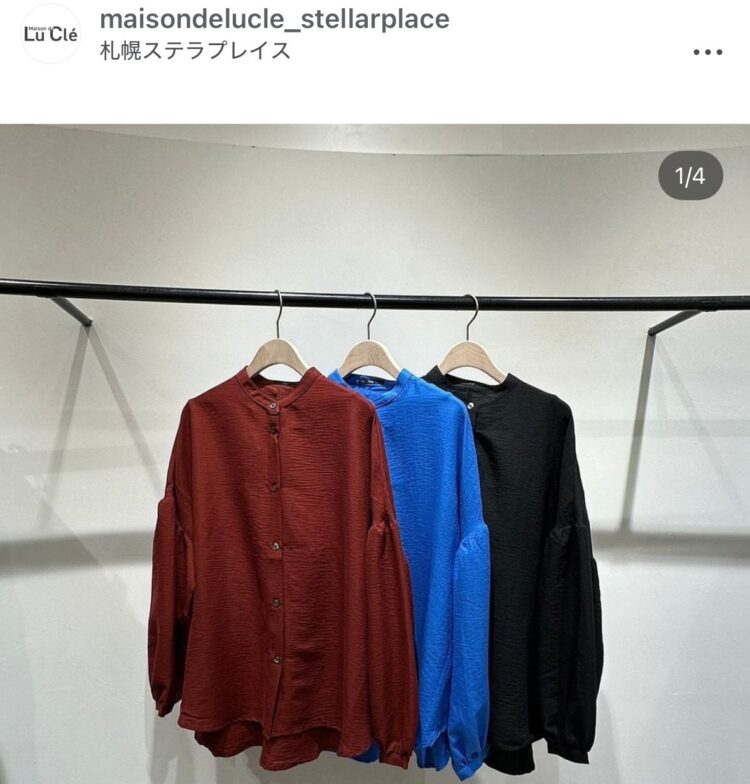The height and width of the screenshot is (784, 750).
Task: Tap the shirts photo in the post
Action: pyautogui.click(x=375, y=480)
